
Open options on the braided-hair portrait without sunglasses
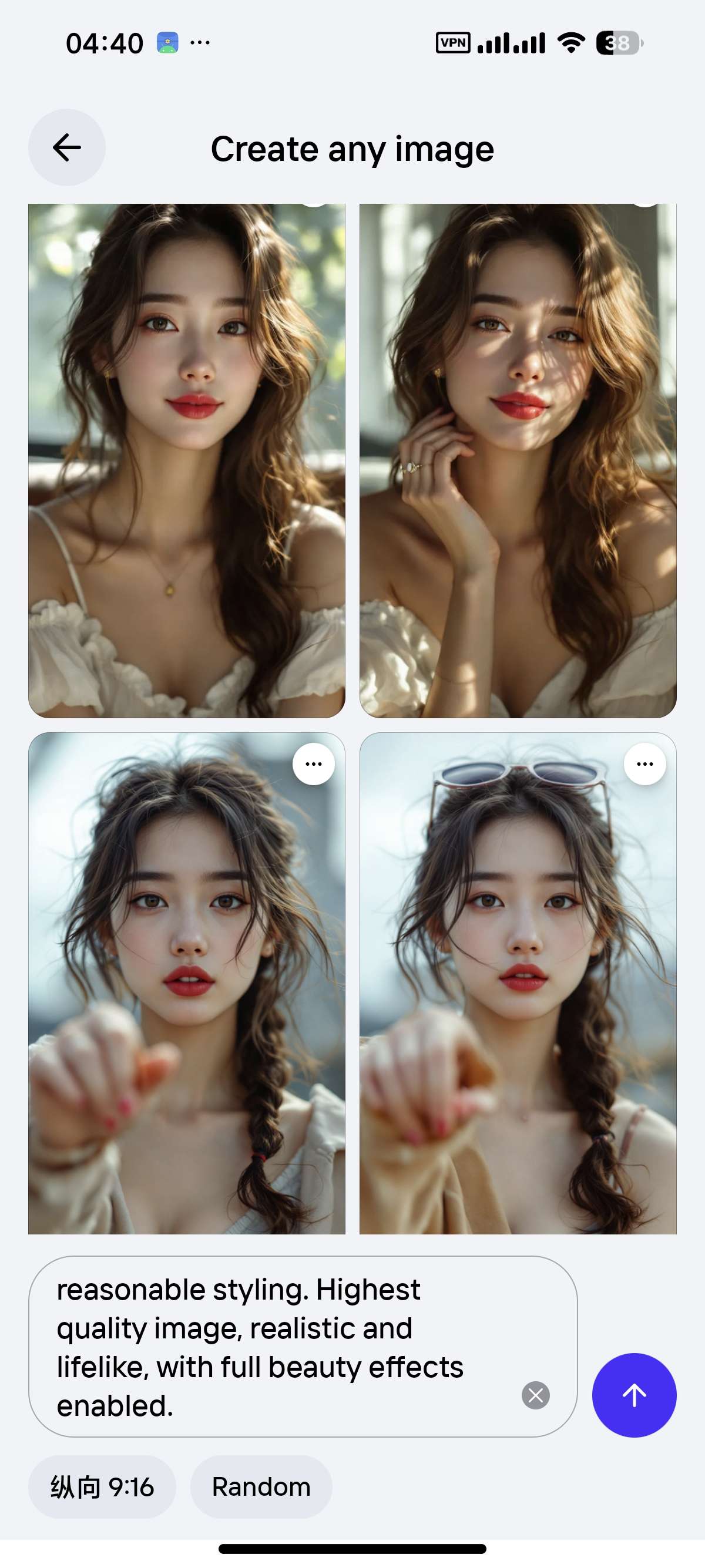coord(314,764)
